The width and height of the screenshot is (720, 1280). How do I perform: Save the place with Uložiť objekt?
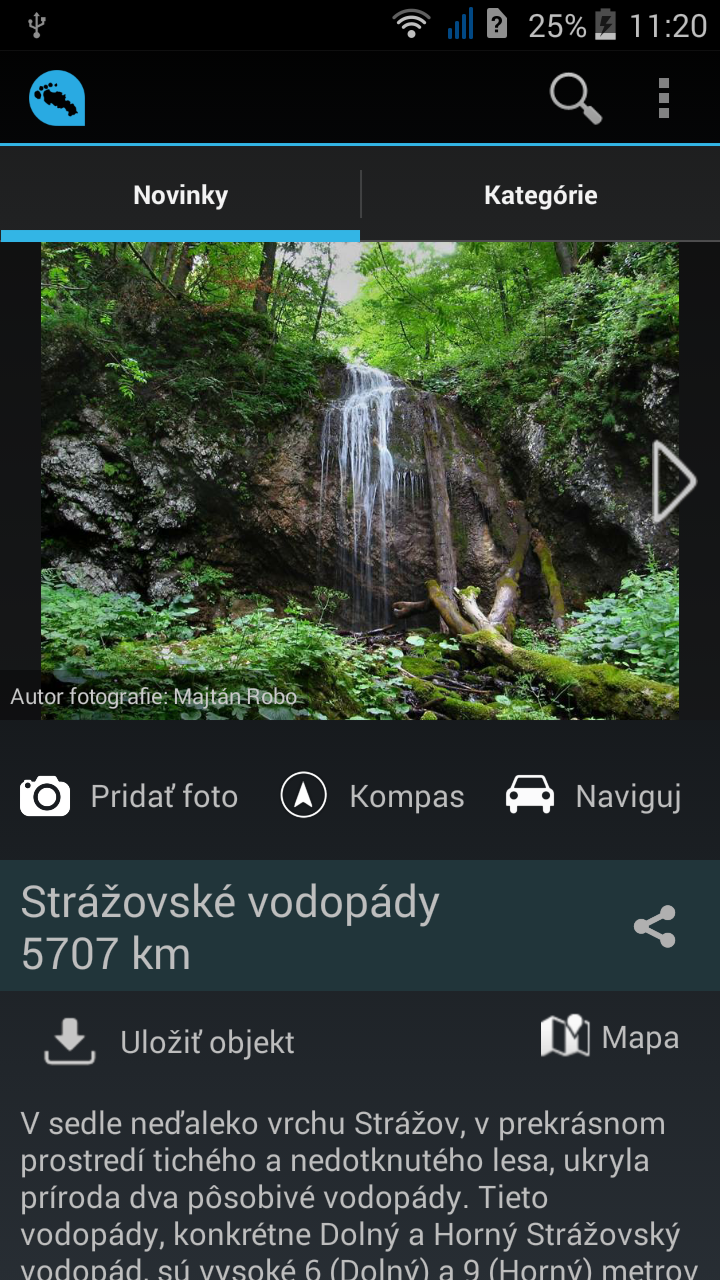[170, 1042]
